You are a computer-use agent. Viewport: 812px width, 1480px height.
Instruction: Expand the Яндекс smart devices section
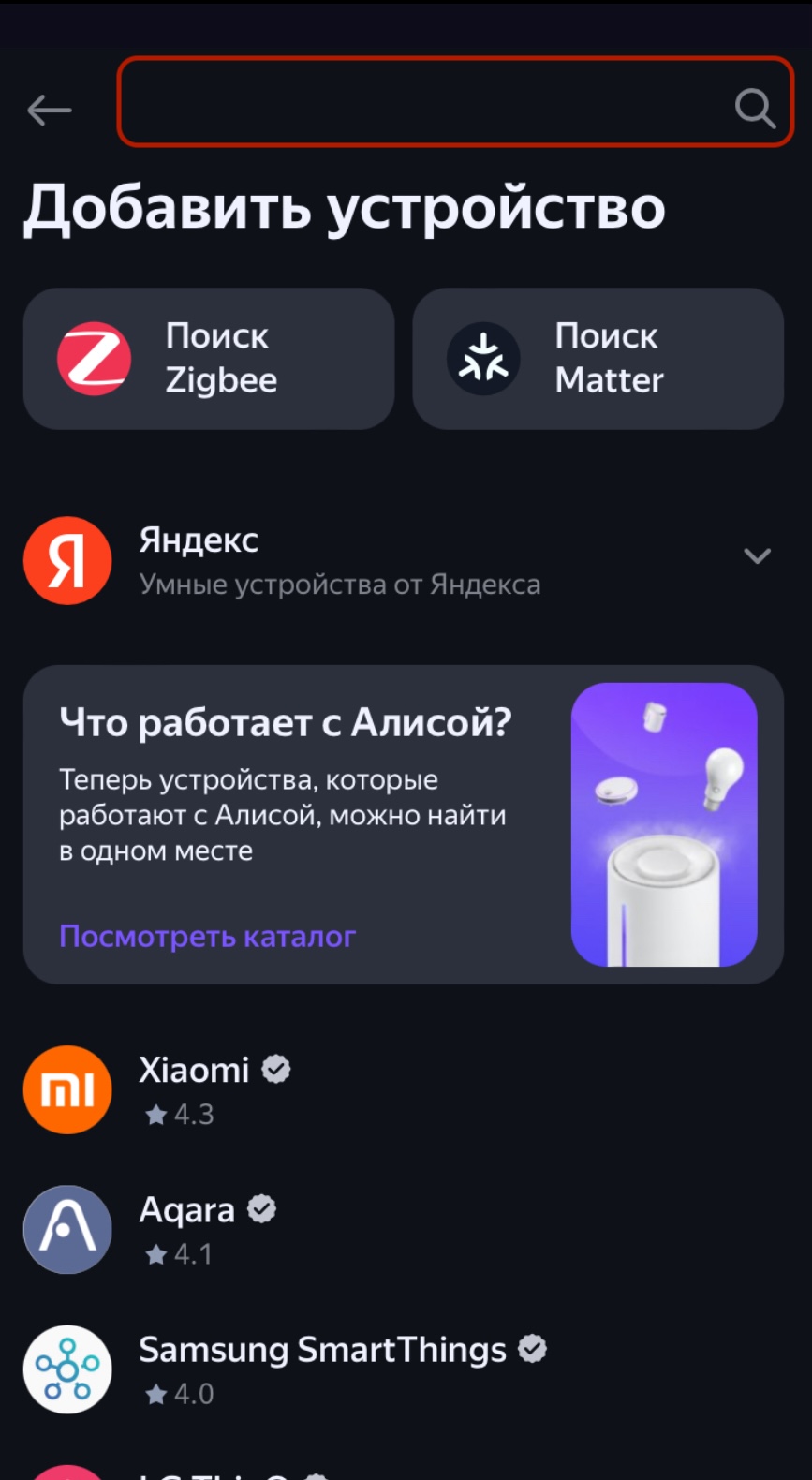pyautogui.click(x=757, y=557)
